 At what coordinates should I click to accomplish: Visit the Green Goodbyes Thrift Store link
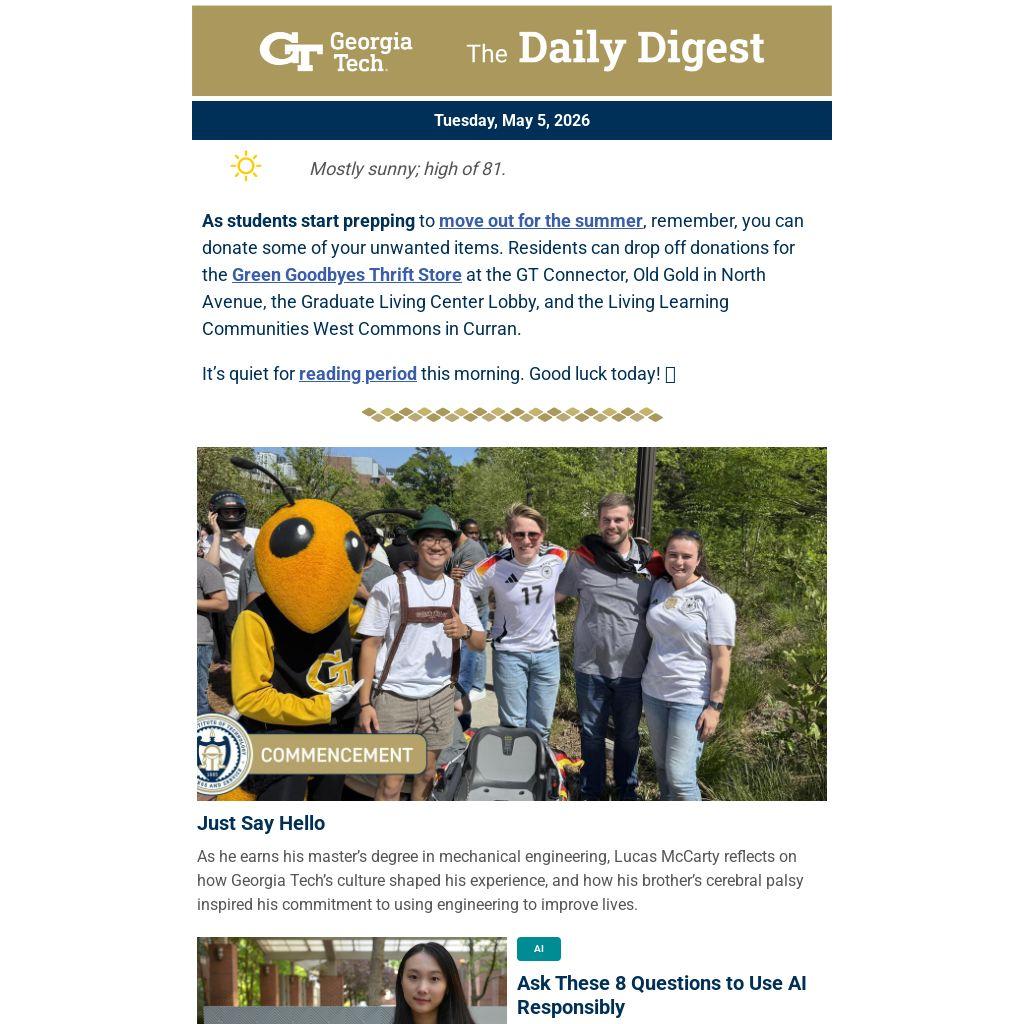click(x=347, y=275)
